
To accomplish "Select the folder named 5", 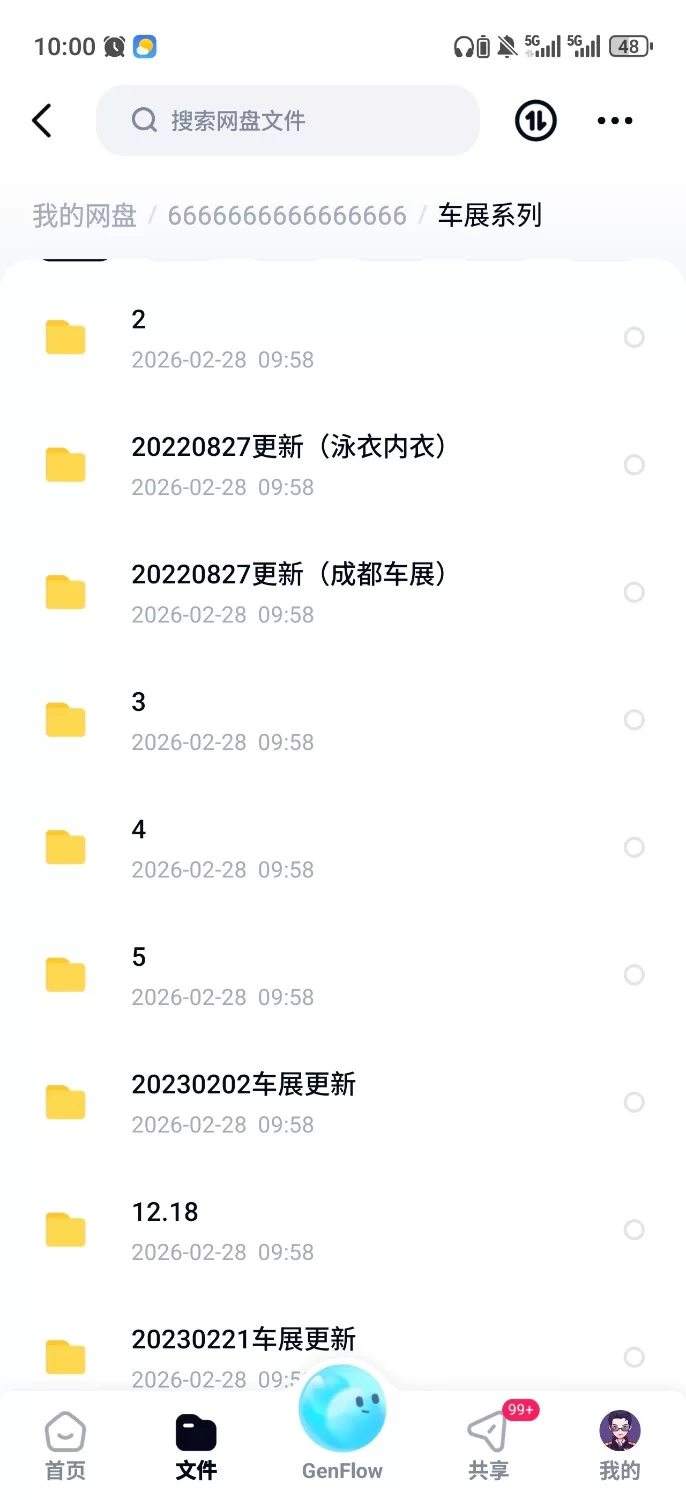I will [634, 975].
